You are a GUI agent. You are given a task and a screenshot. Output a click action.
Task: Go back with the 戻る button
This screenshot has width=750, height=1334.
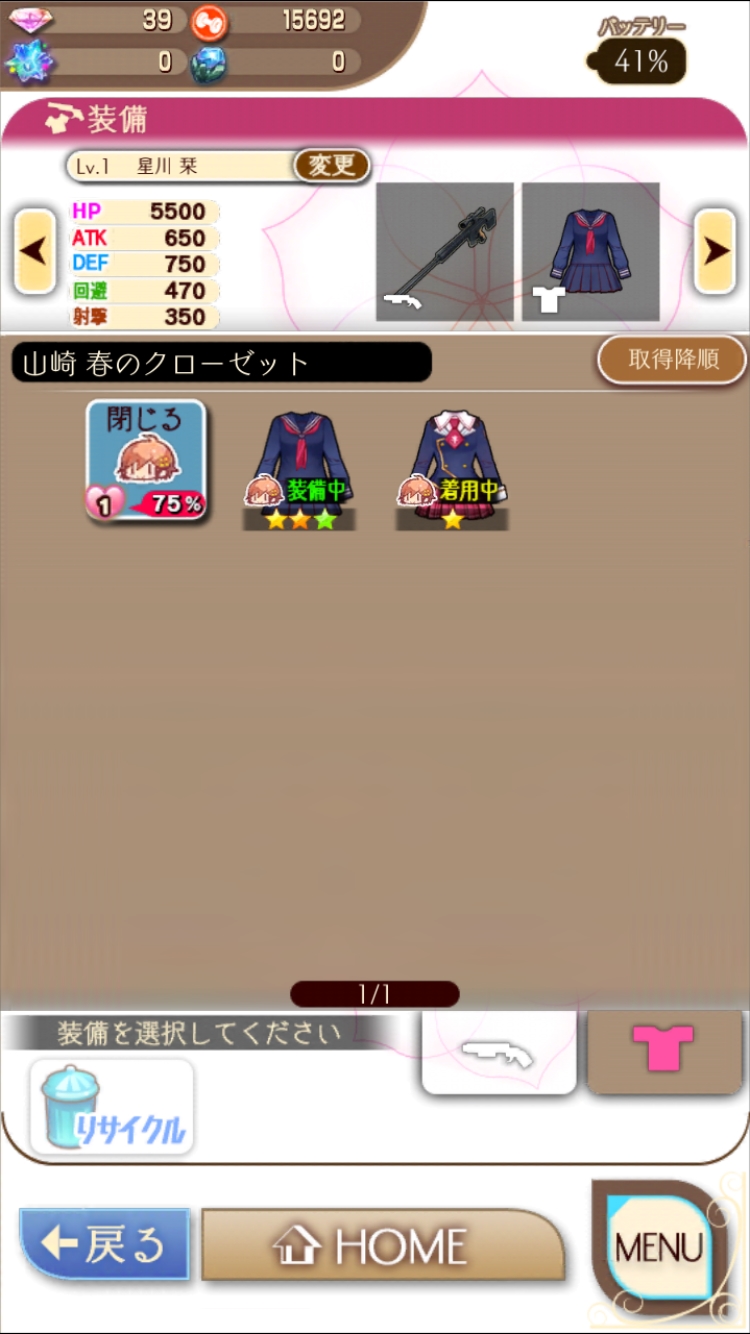[x=105, y=1244]
